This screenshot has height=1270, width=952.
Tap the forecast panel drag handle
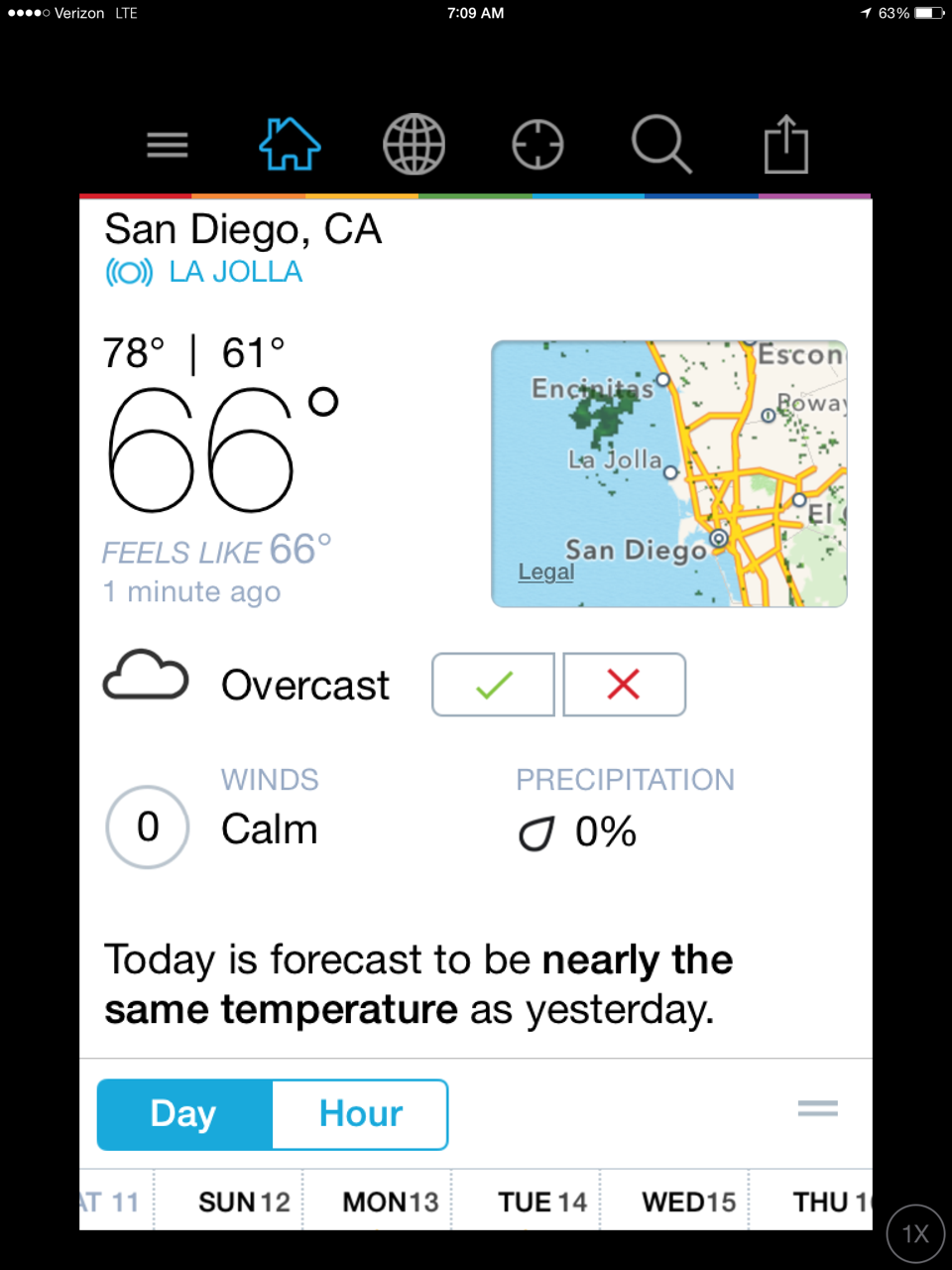[817, 1108]
